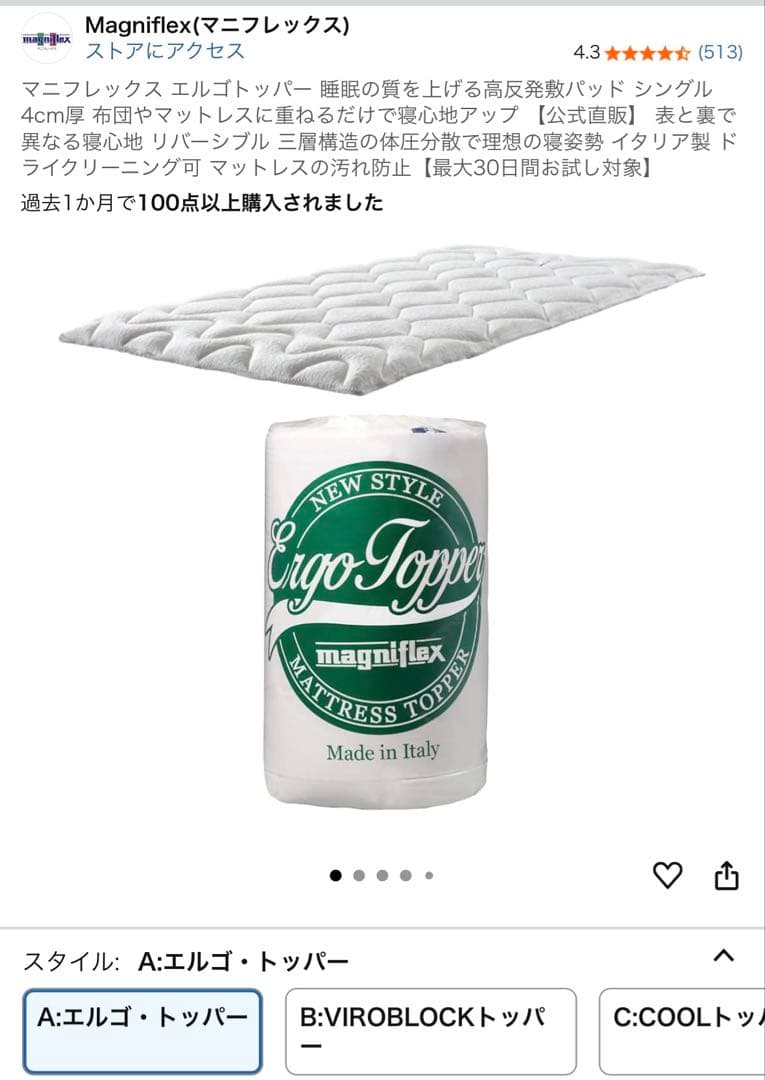Tap the Magniflex store logo
Screen dimensions: 765x1080
coord(46,39)
